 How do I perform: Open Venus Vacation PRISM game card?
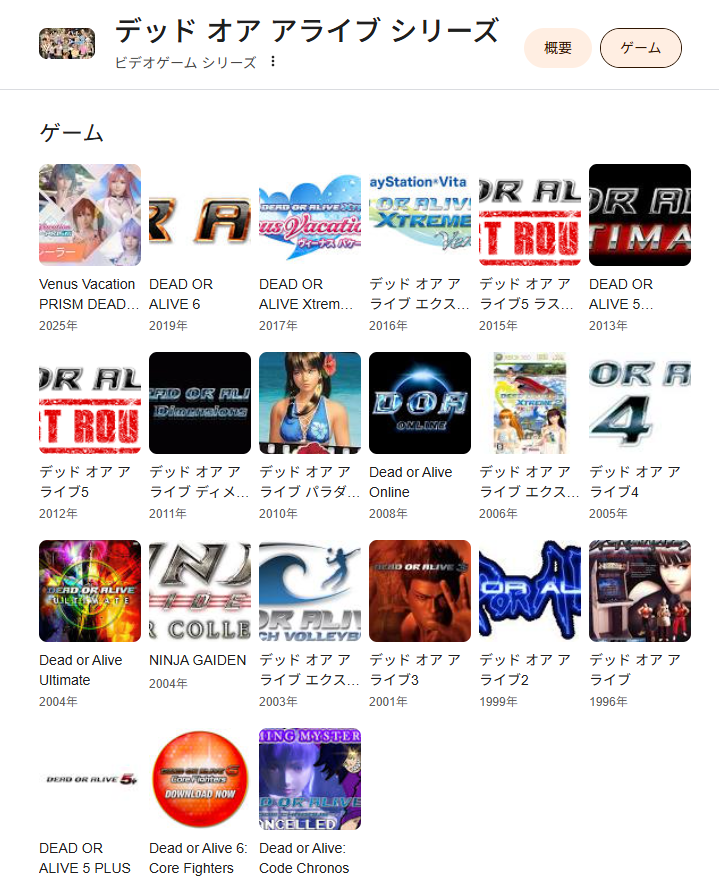point(90,215)
